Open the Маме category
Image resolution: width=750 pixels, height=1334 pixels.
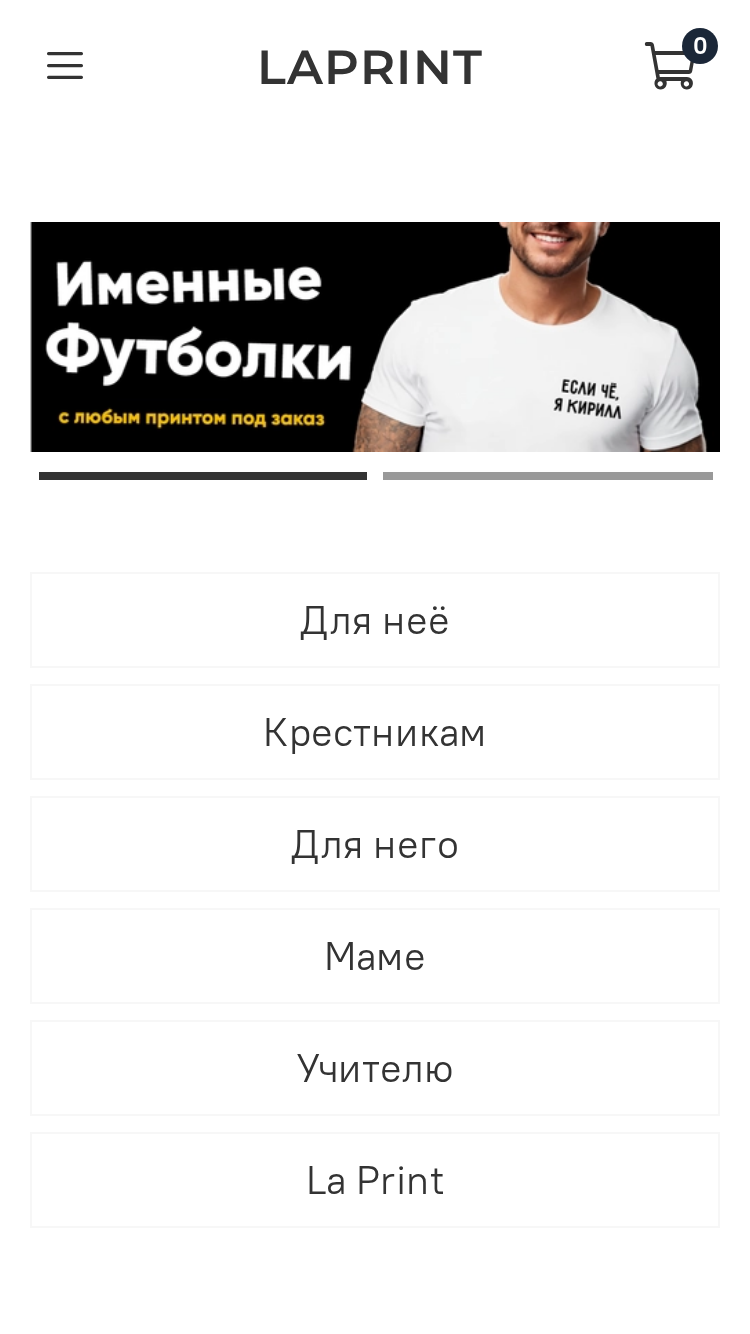[x=375, y=956]
